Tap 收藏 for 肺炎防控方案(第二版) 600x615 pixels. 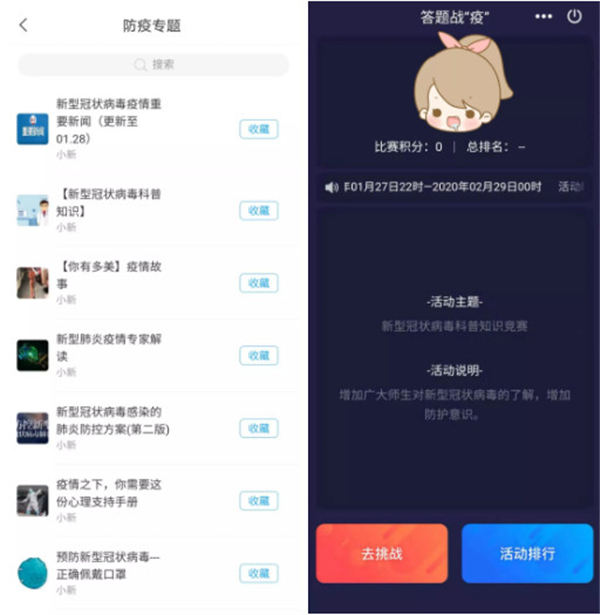point(259,428)
